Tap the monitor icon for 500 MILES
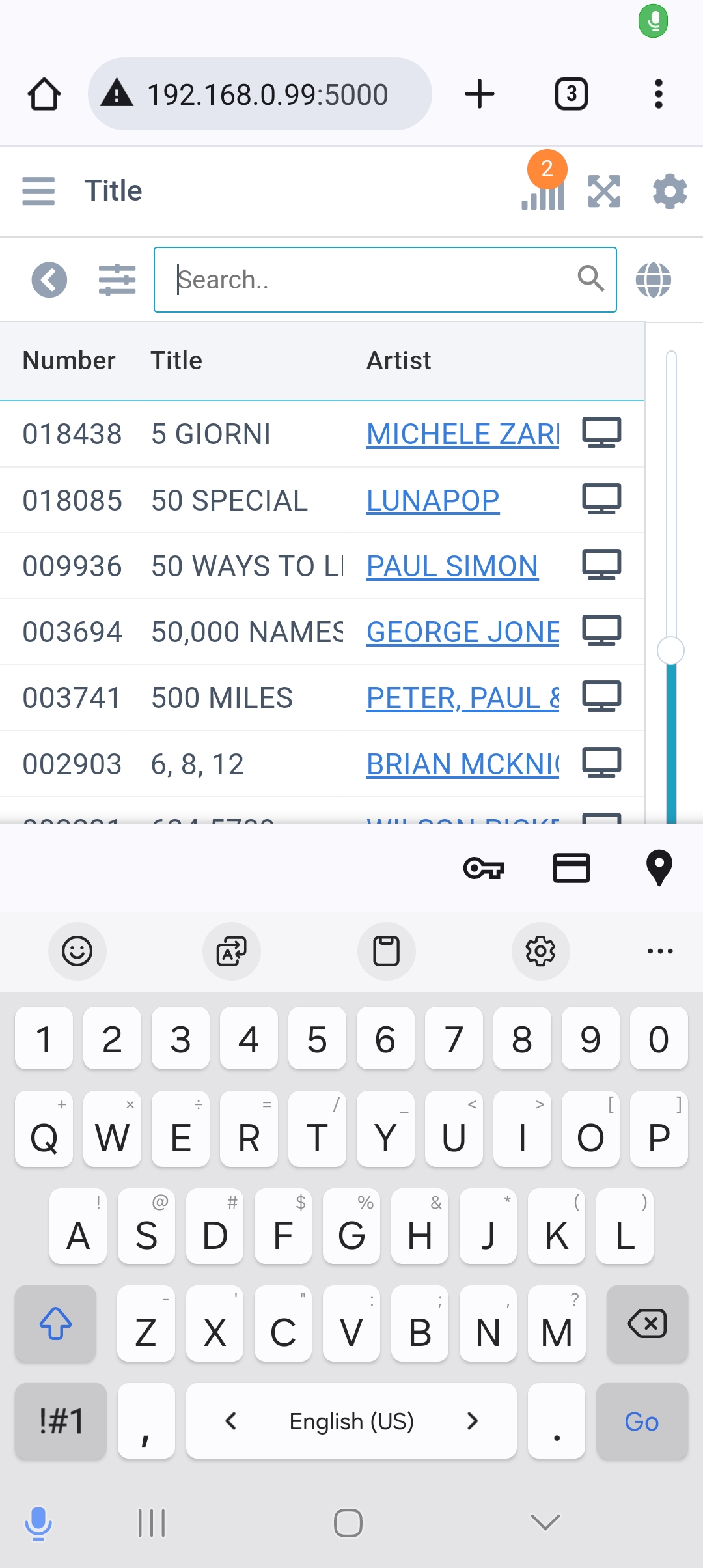Image resolution: width=703 pixels, height=1568 pixels. pyautogui.click(x=601, y=697)
